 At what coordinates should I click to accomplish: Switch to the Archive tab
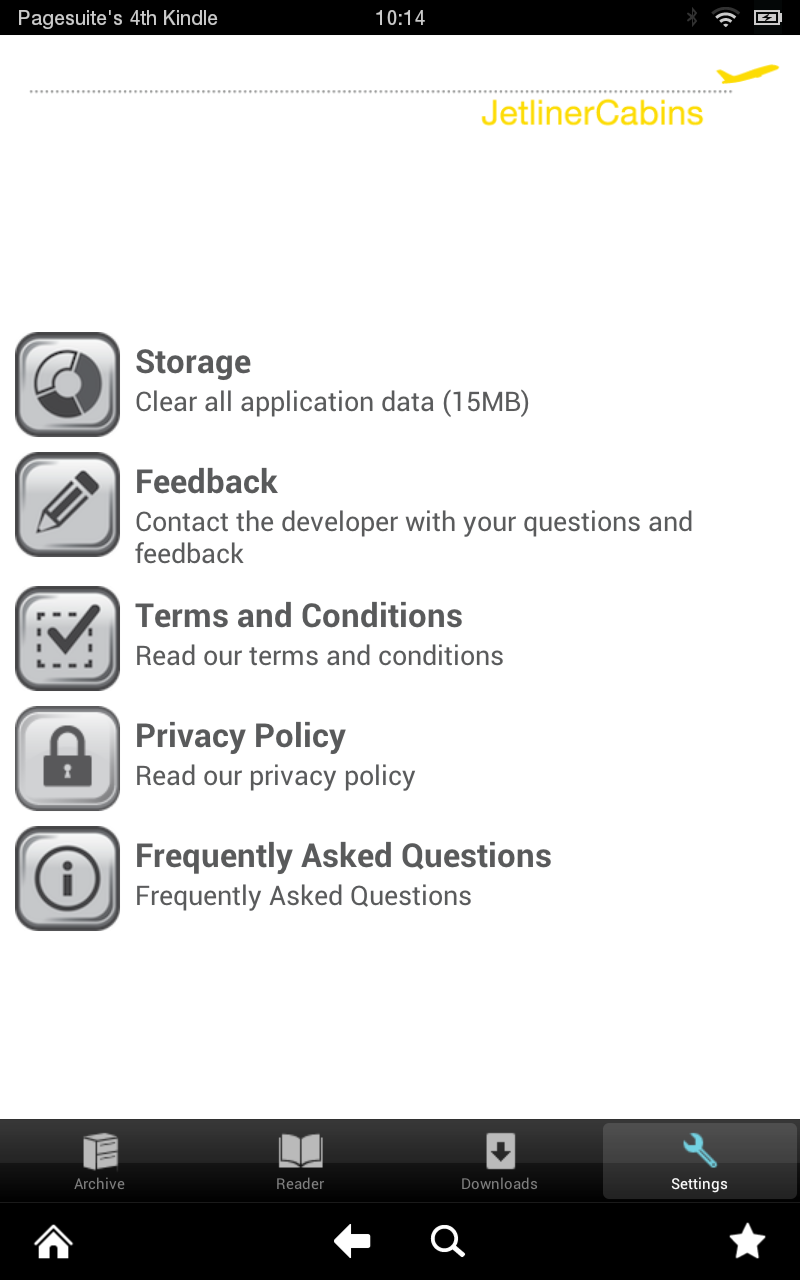[x=99, y=1160]
